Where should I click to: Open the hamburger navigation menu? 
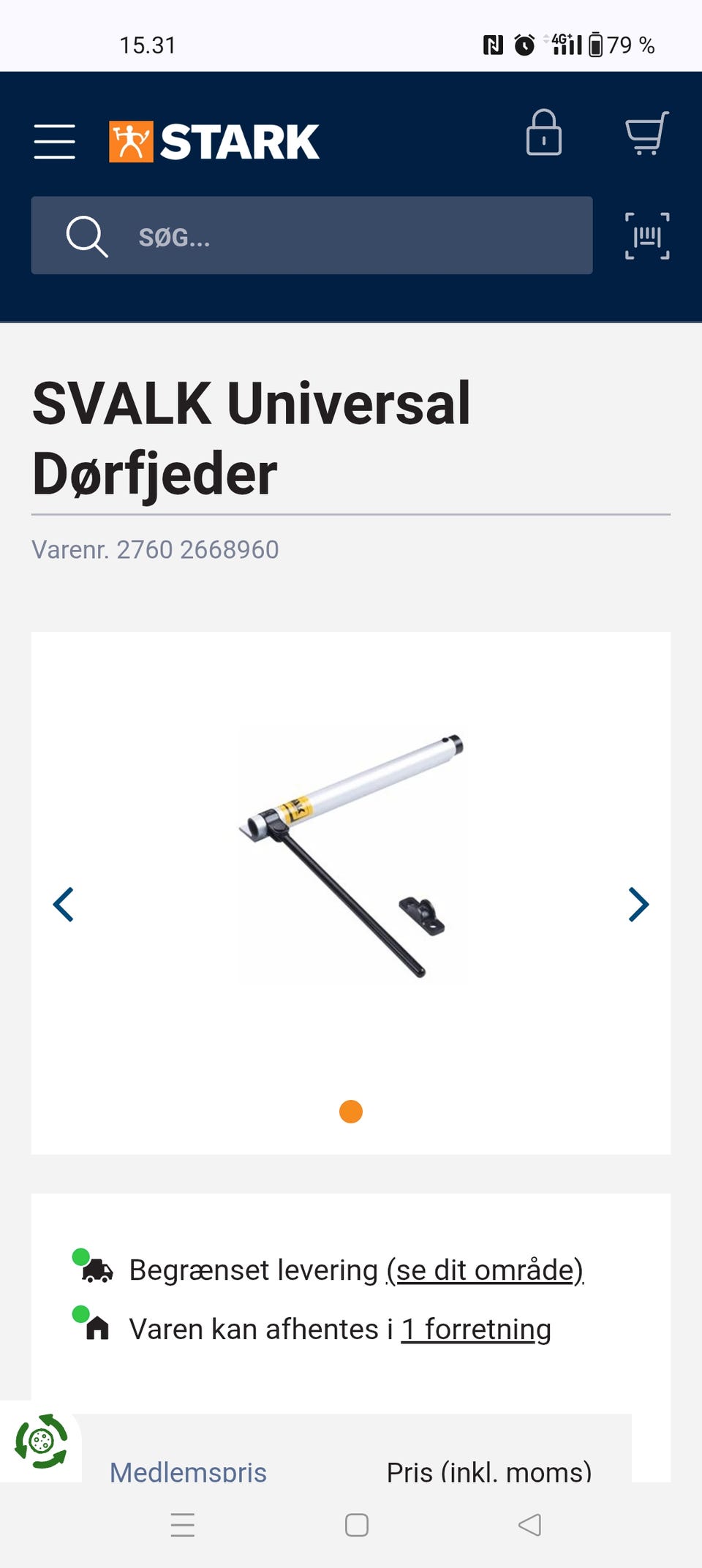coord(54,140)
